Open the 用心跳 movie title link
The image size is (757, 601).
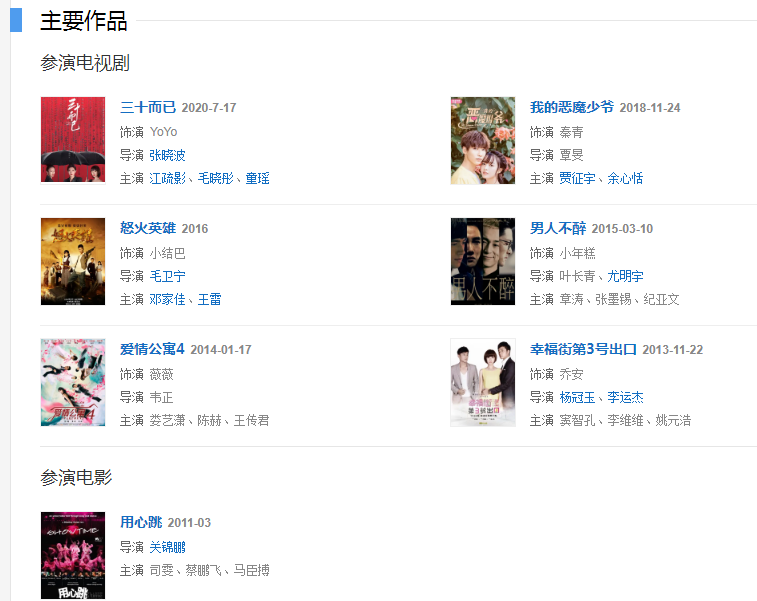click(141, 523)
